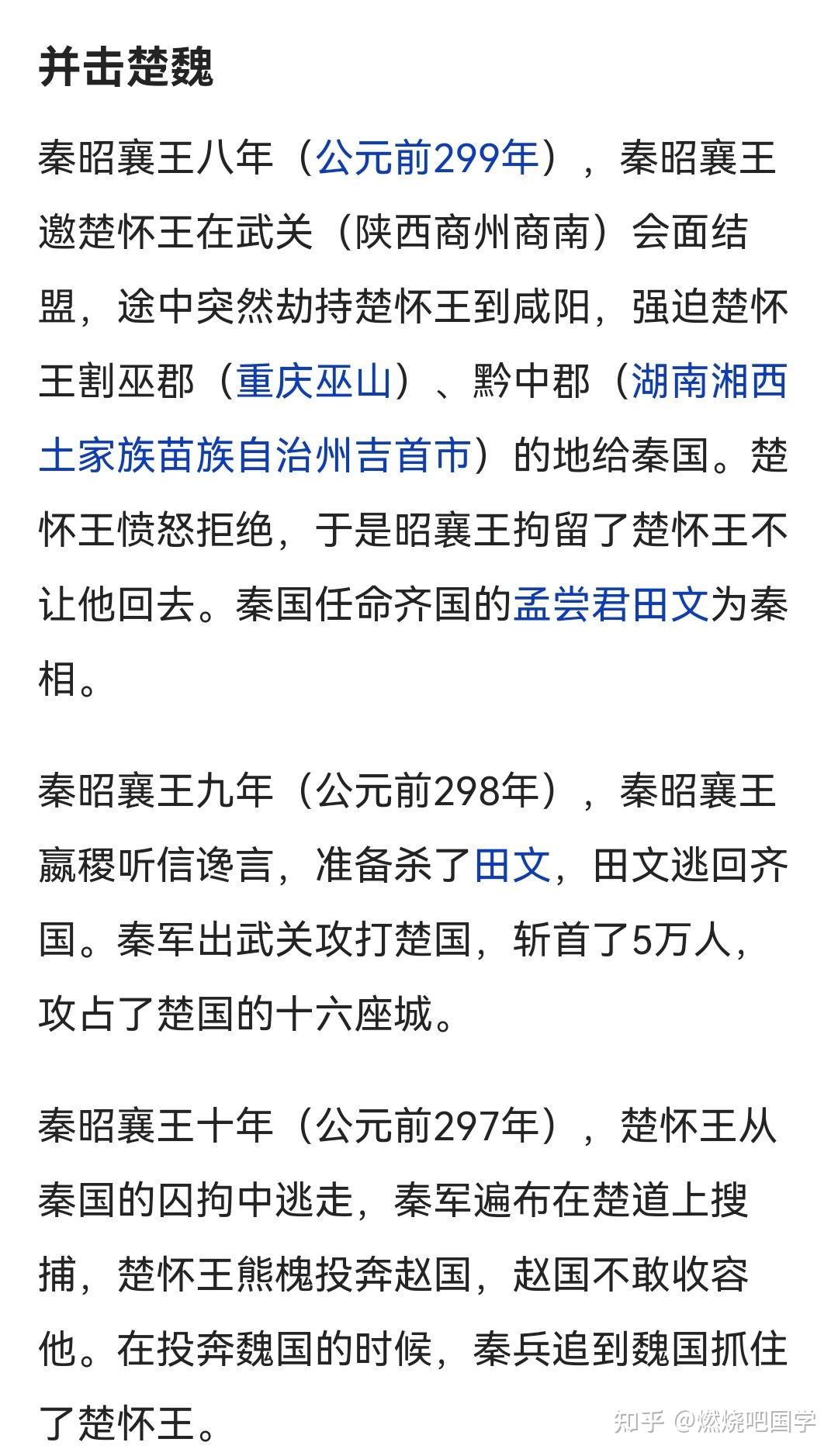Open the 重庆巫山 link
Screen dimensions: 838x1456
(313, 382)
